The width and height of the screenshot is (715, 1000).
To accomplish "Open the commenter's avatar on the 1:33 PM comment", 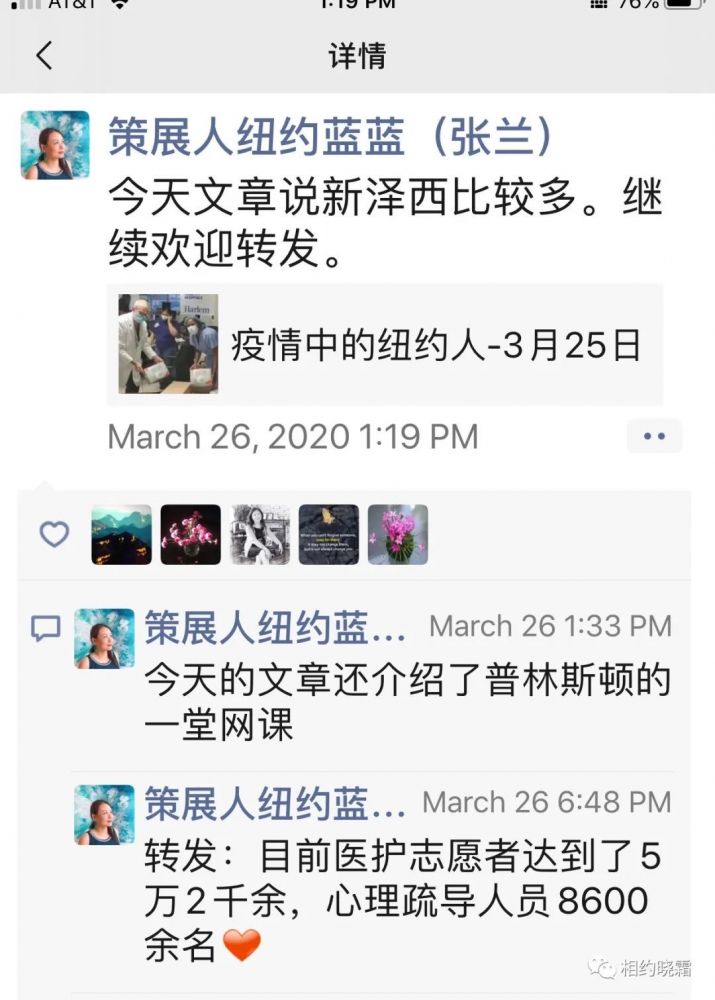I will pyautogui.click(x=104, y=639).
